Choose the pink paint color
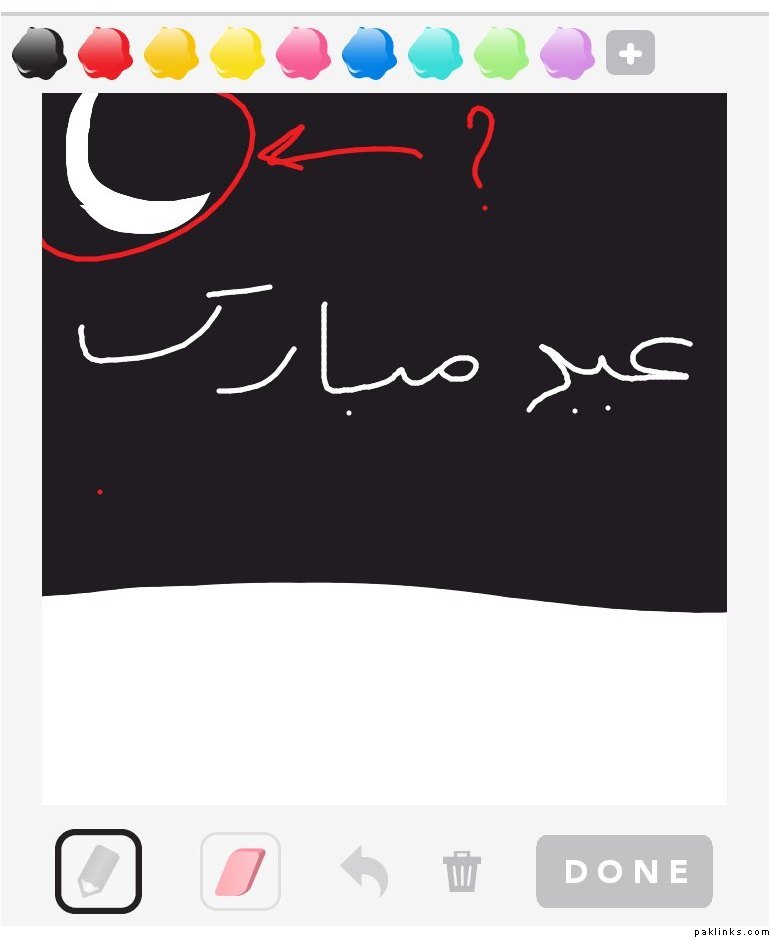The height and width of the screenshot is (938, 770). click(303, 53)
